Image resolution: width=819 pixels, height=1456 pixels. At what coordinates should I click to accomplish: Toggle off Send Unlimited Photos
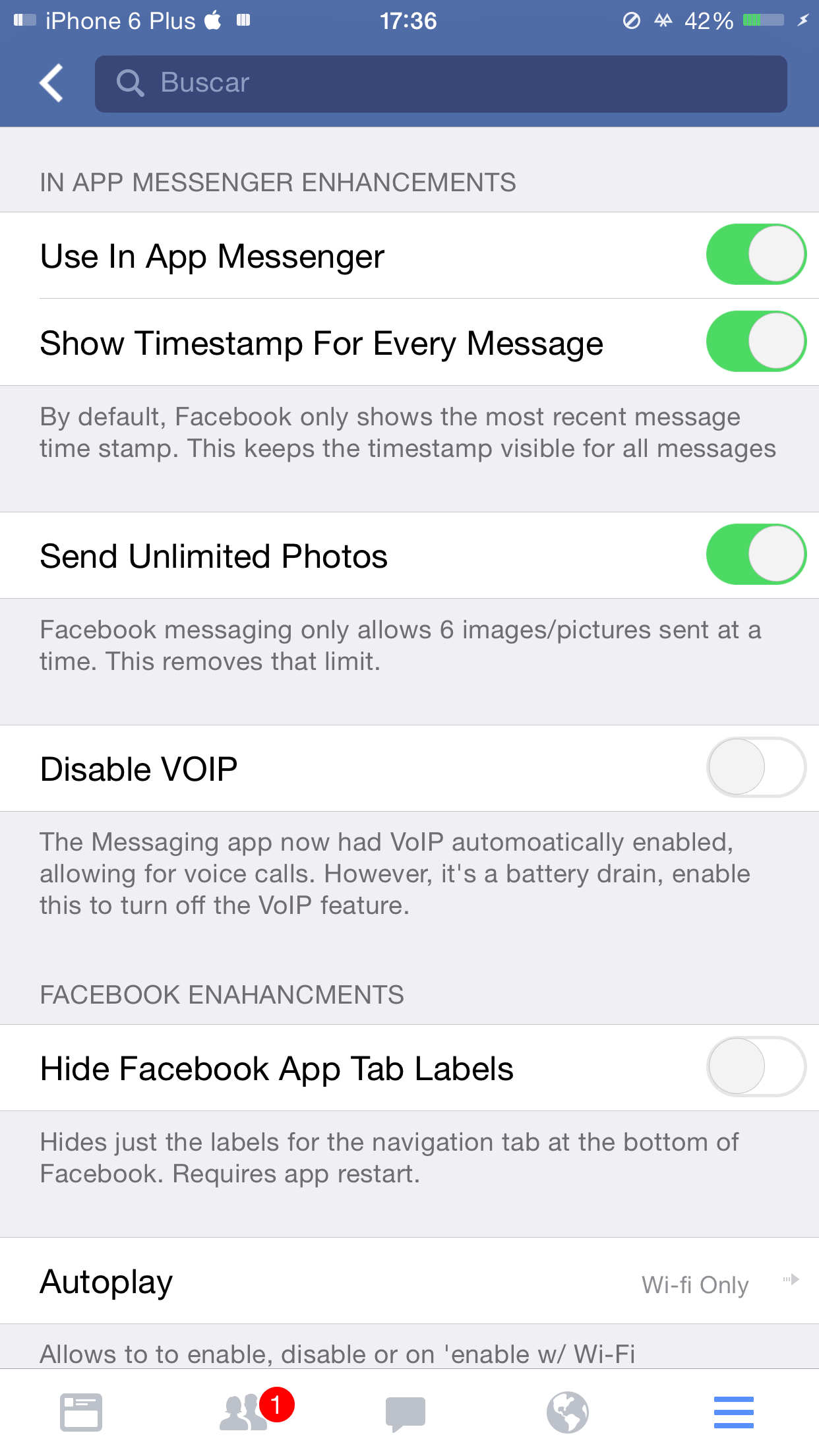756,555
